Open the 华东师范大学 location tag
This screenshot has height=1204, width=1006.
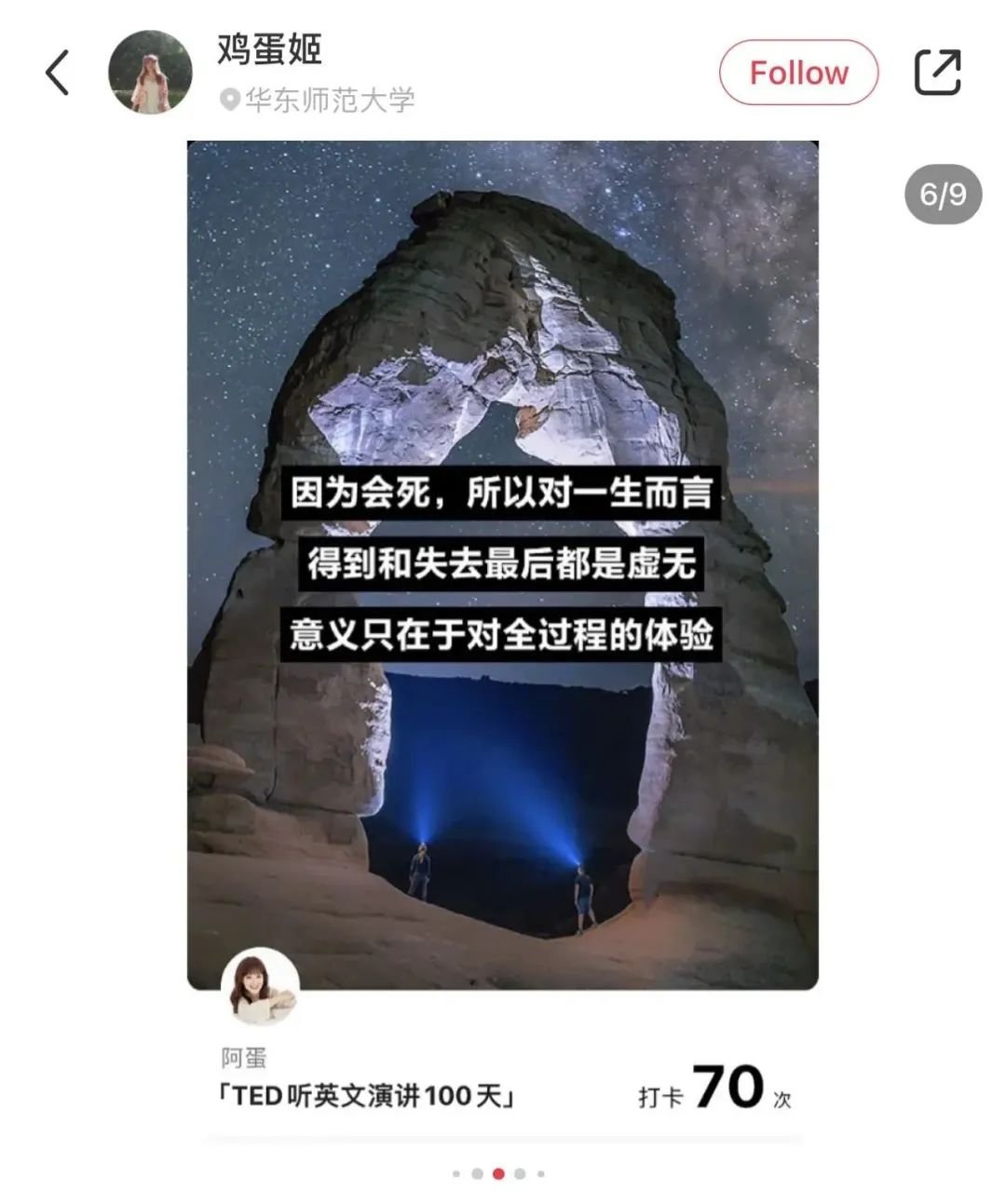(x=319, y=100)
